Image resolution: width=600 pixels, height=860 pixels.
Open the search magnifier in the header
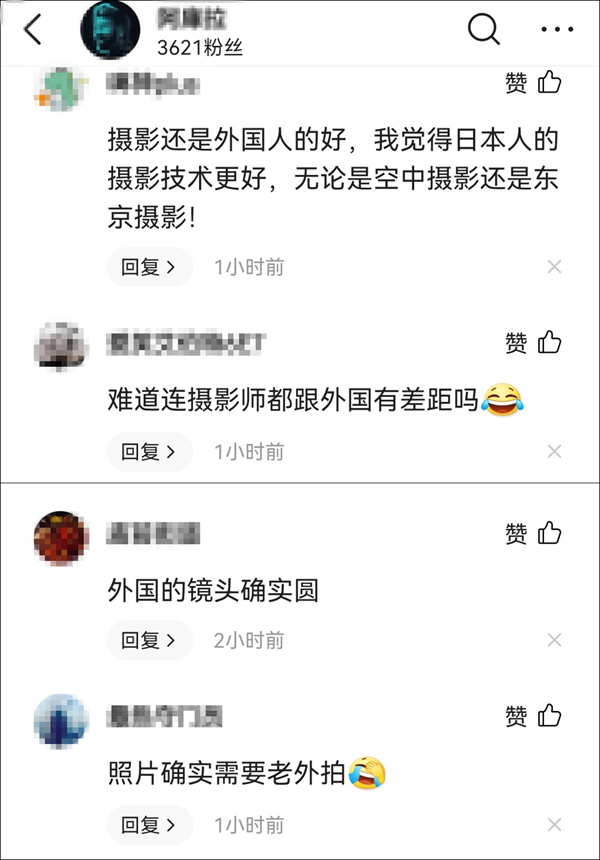coord(484,30)
